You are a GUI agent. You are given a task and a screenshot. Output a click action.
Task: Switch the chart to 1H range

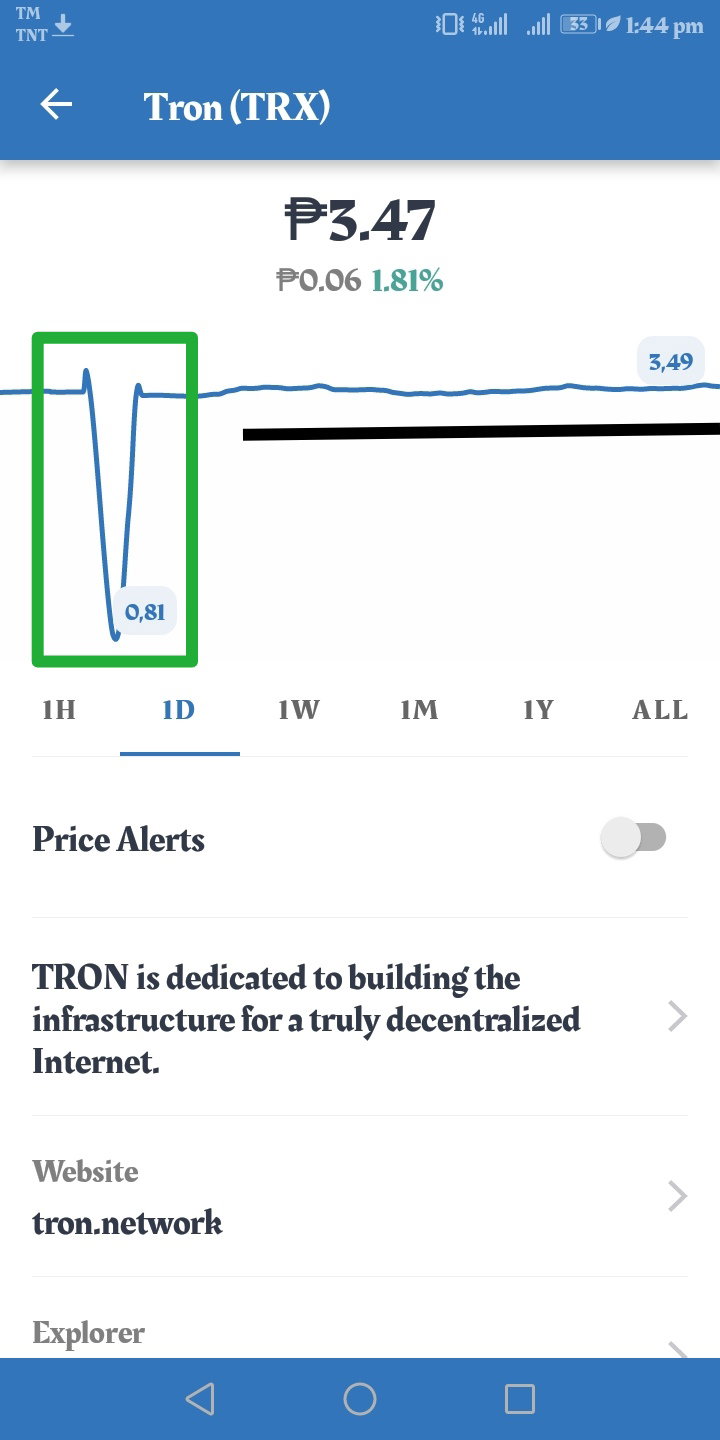(59, 710)
